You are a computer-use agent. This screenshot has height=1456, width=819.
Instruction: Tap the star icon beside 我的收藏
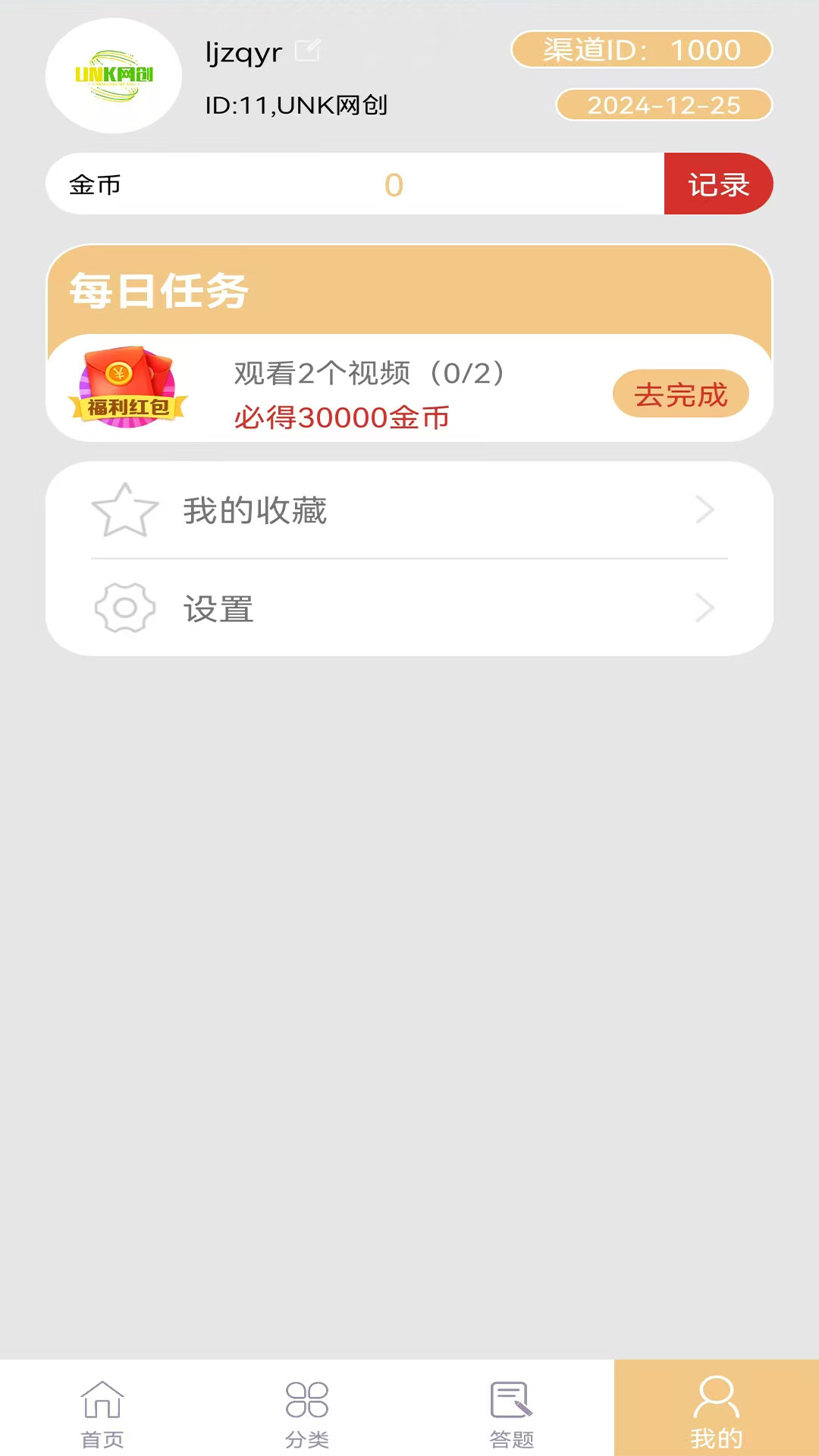point(125,510)
